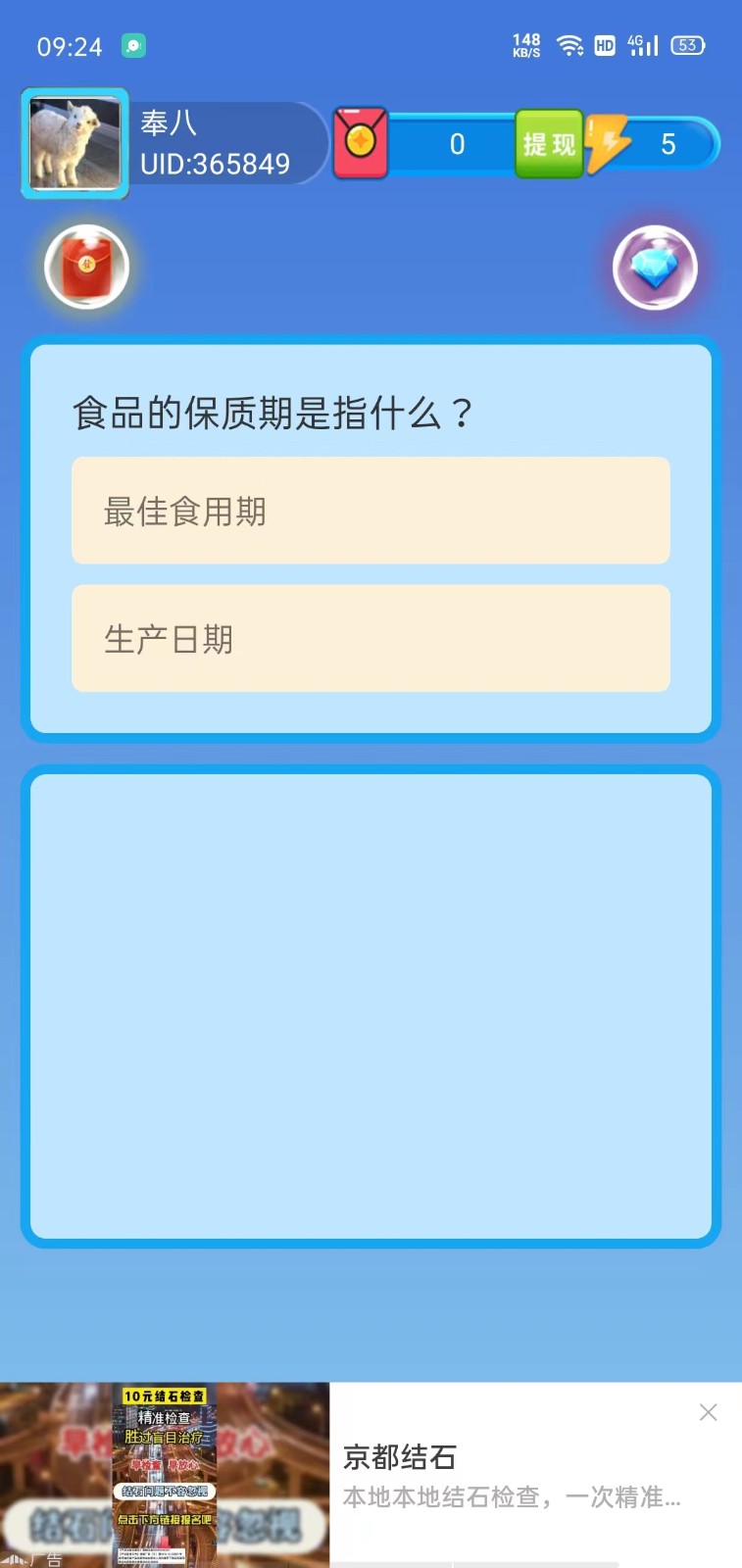Viewport: 742px width, 1568px height.
Task: Dismiss the 京都结石 ad banner
Action: pos(708,1412)
